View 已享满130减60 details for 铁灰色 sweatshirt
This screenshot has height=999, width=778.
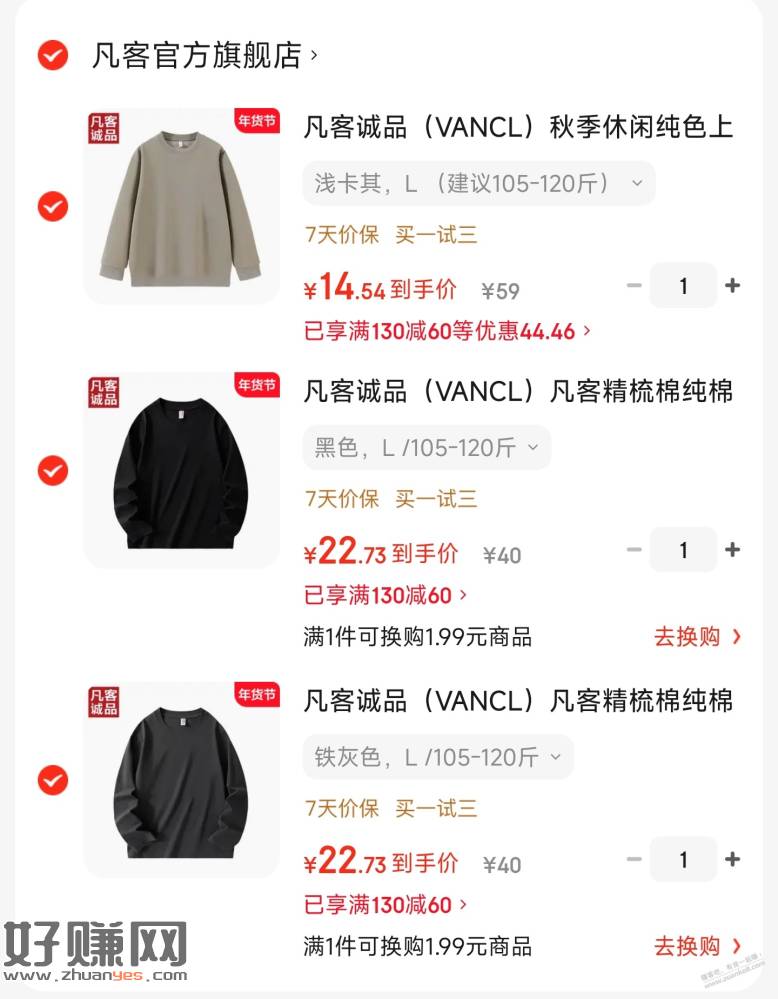pyautogui.click(x=385, y=906)
